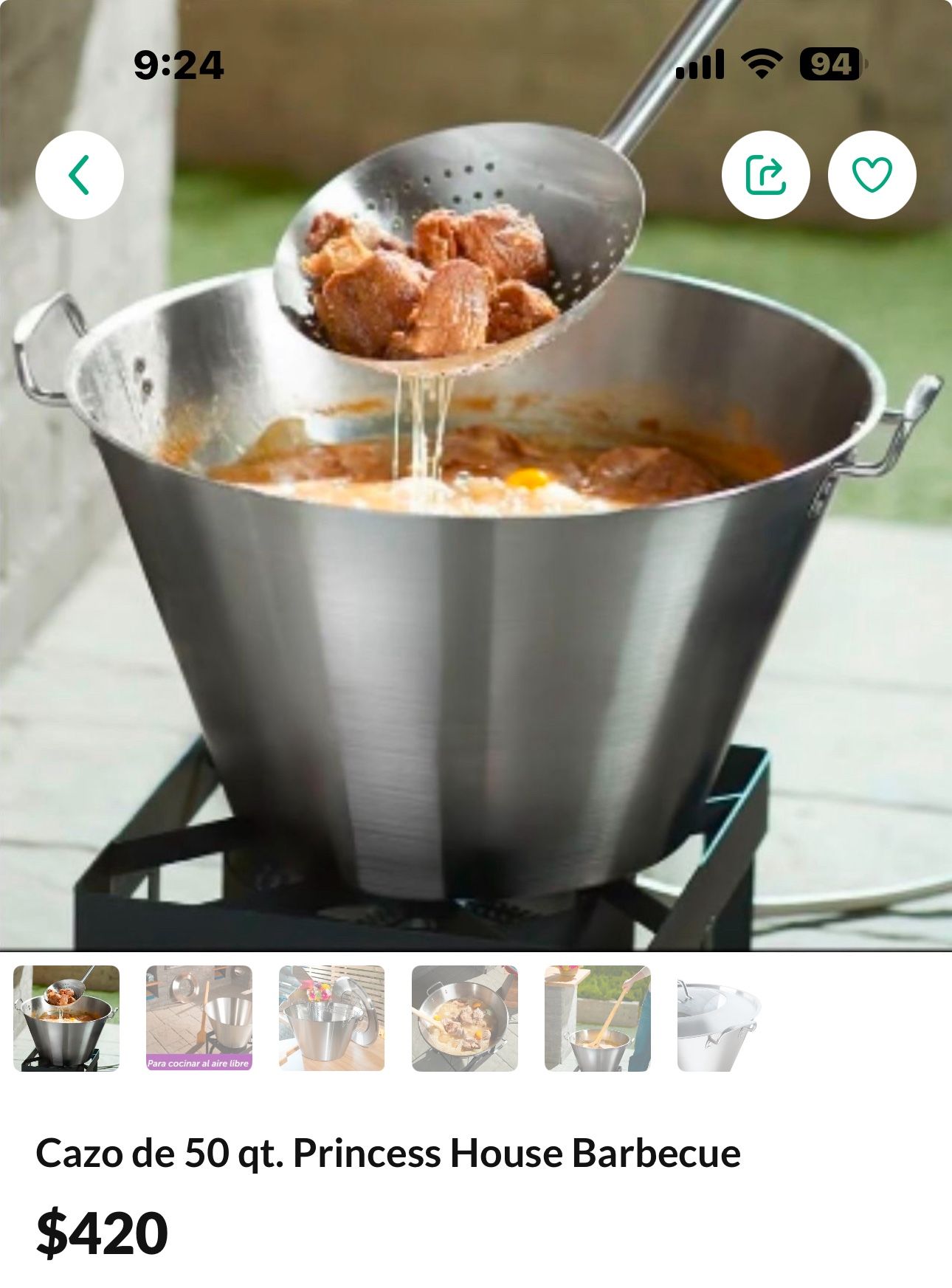This screenshot has width=952, height=1288.
Task: View last thumbnail of cazo on white background
Action: tap(720, 1018)
